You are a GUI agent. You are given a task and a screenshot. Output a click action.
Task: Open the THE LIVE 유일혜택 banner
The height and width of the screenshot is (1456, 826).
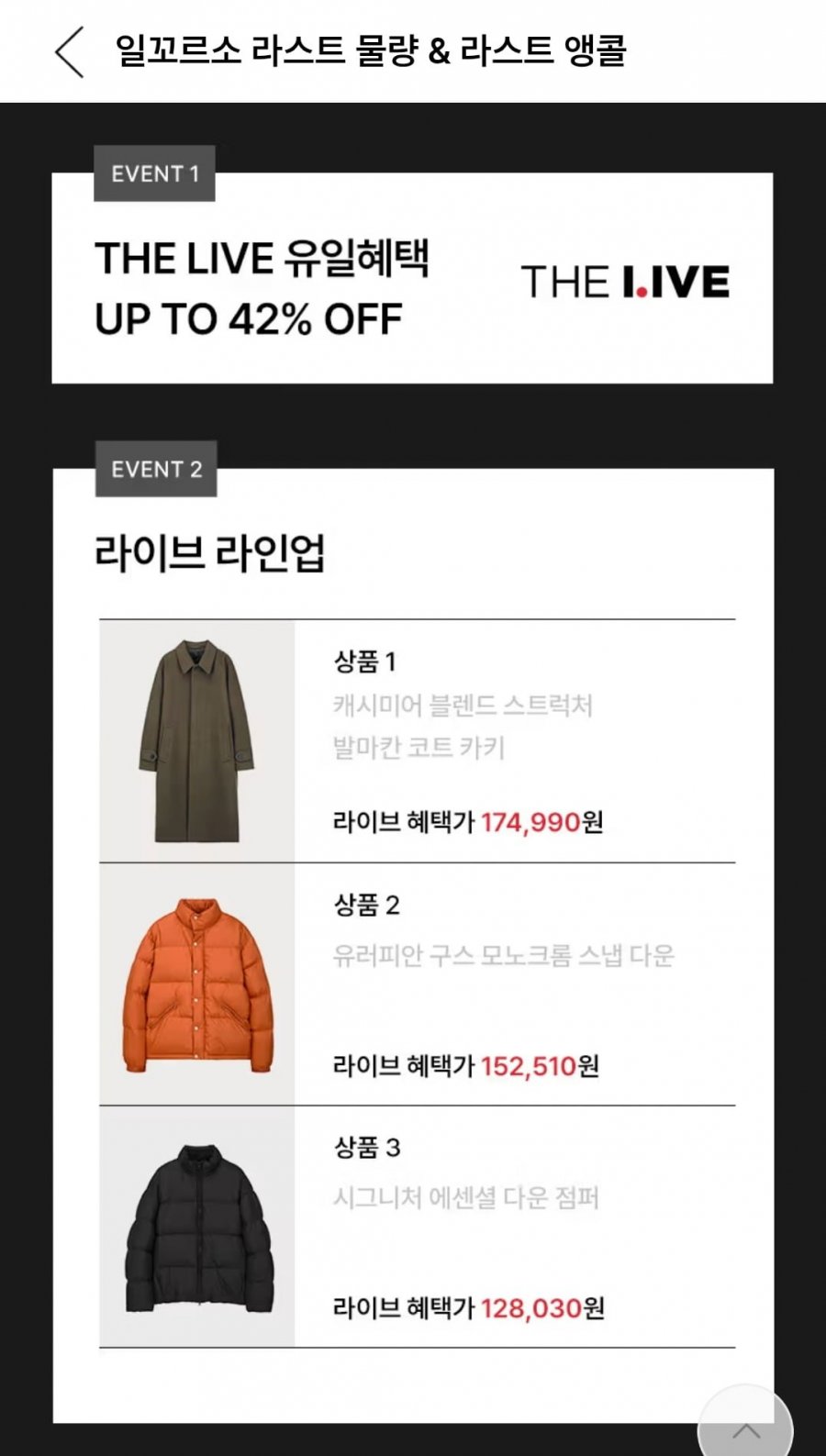[x=412, y=279]
